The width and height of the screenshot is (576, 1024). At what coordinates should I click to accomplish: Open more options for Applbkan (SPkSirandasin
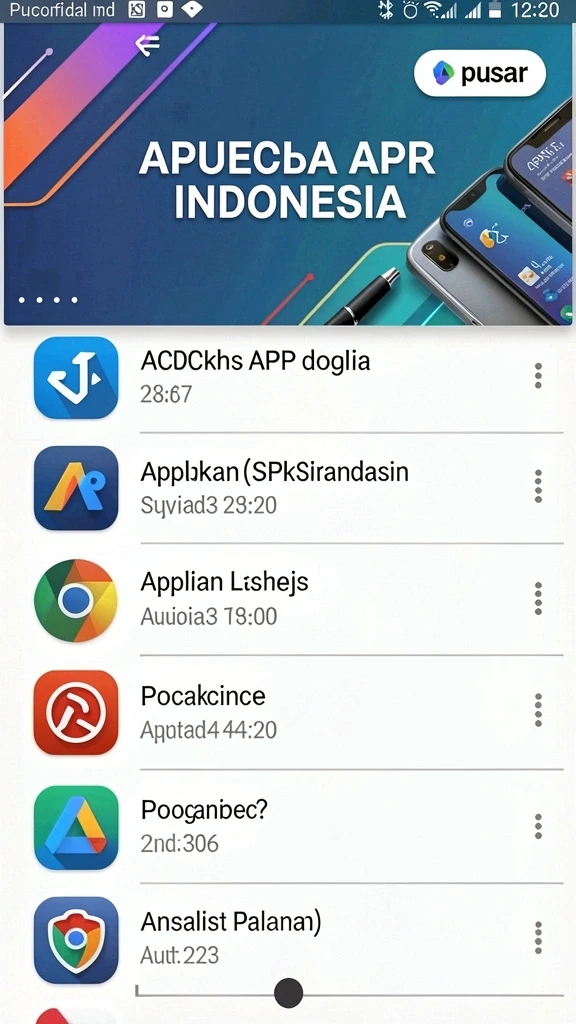pos(538,486)
